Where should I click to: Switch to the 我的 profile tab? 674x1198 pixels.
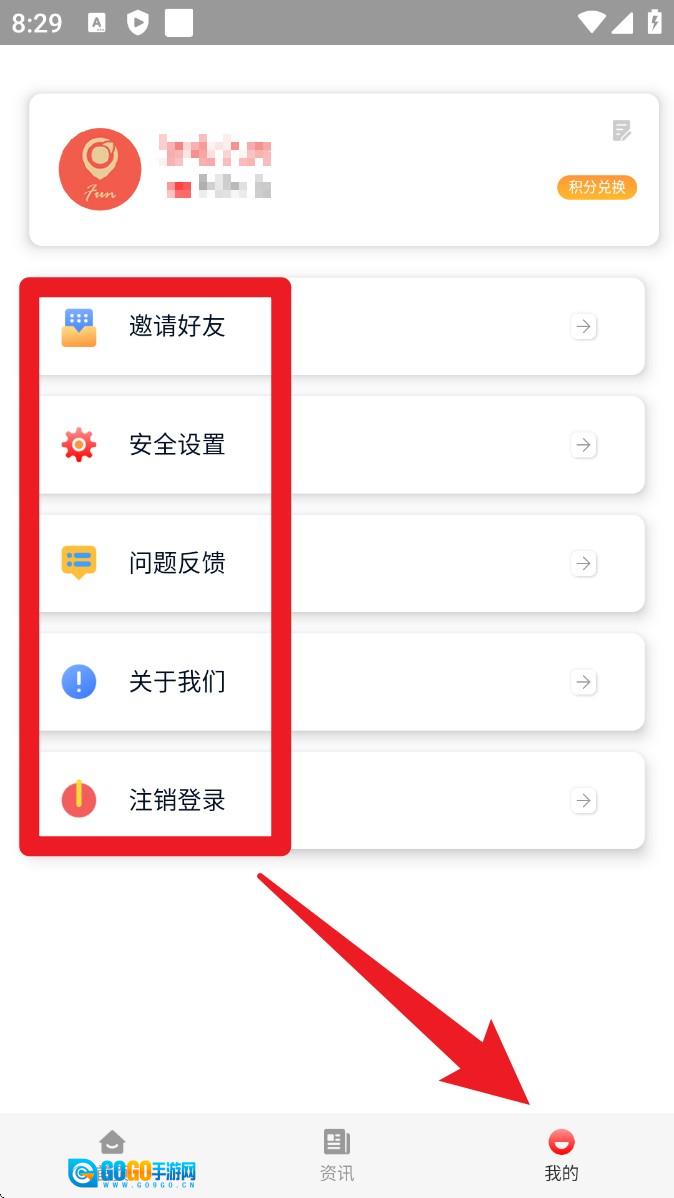coord(561,1155)
